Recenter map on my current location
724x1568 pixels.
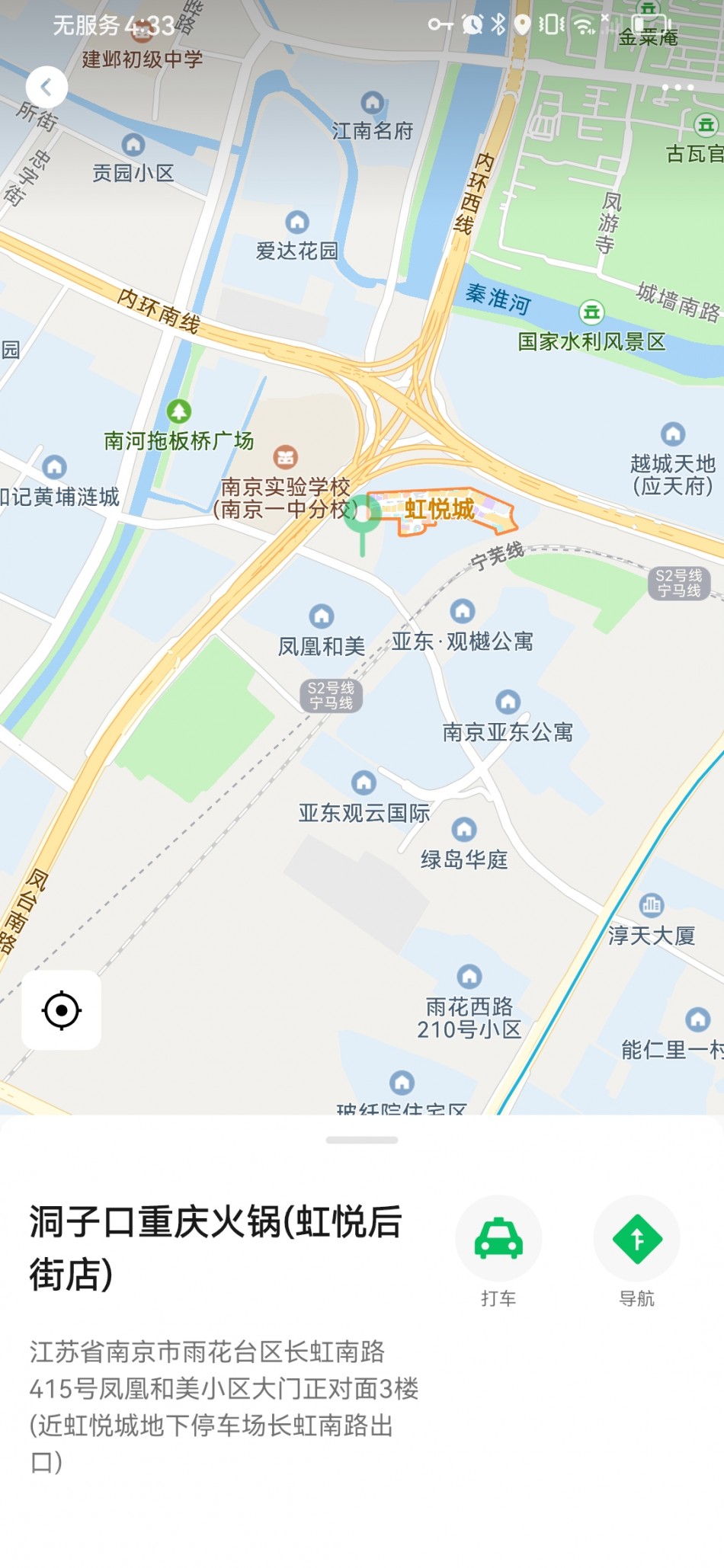[x=62, y=1010]
